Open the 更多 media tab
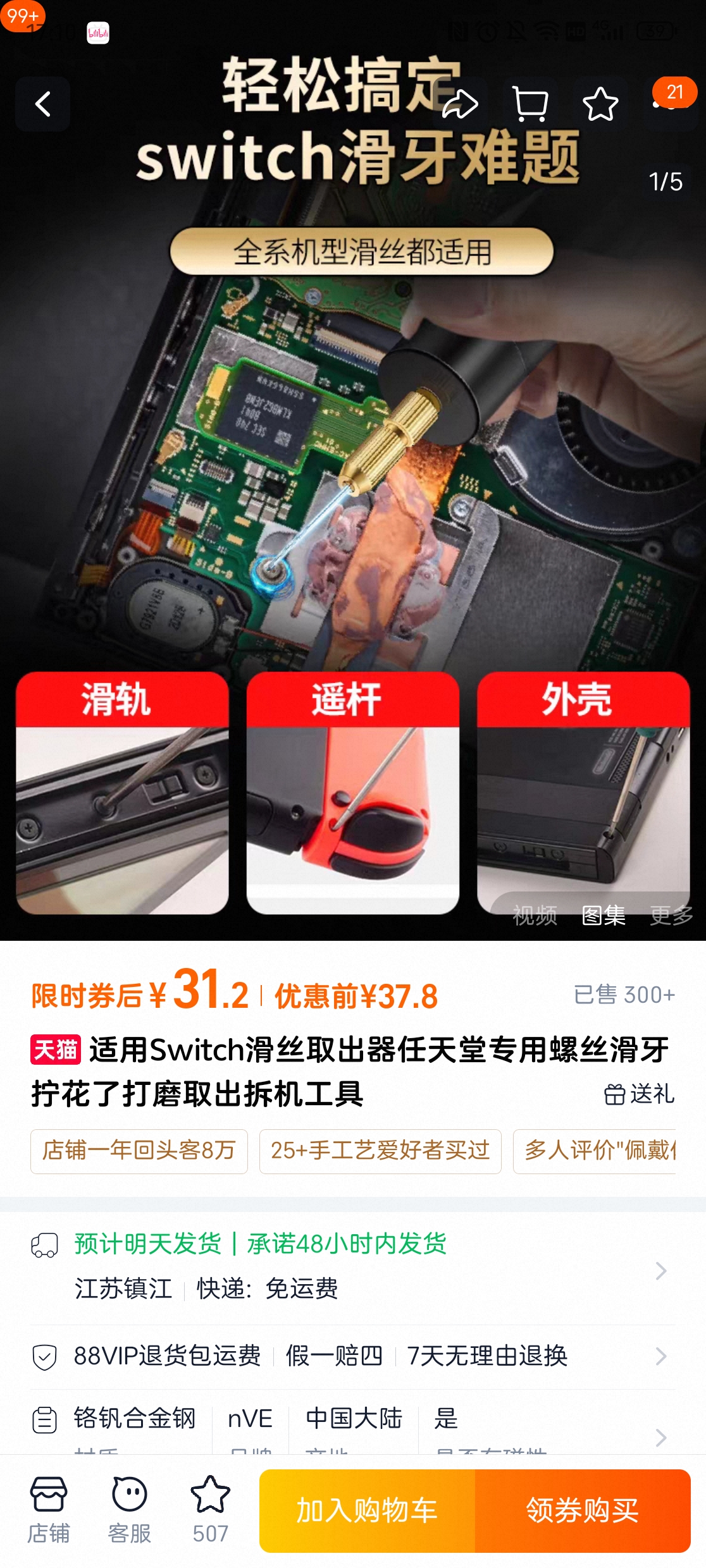Image resolution: width=706 pixels, height=1568 pixels. [x=671, y=915]
